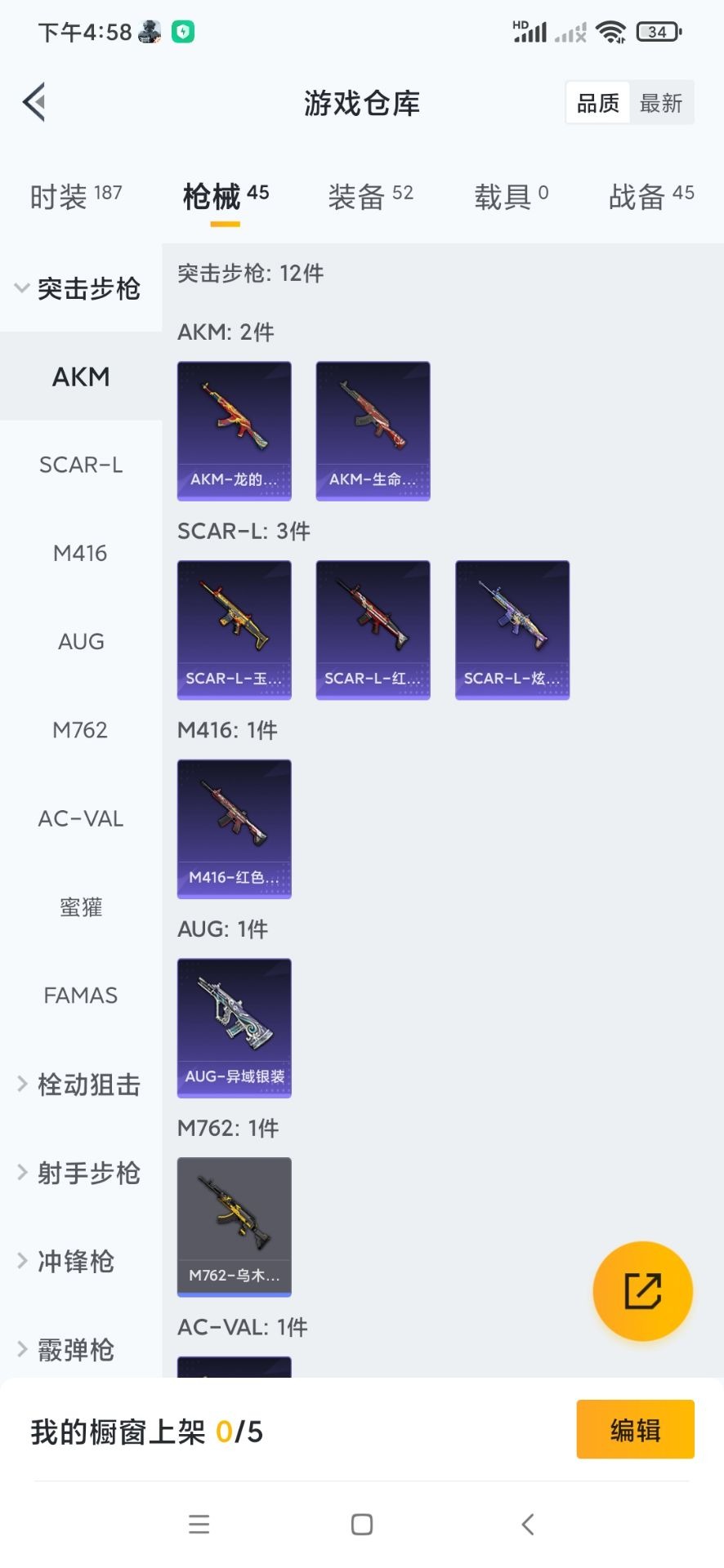The height and width of the screenshot is (1568, 724).
Task: Go to the system home screen
Action: 362,1524
